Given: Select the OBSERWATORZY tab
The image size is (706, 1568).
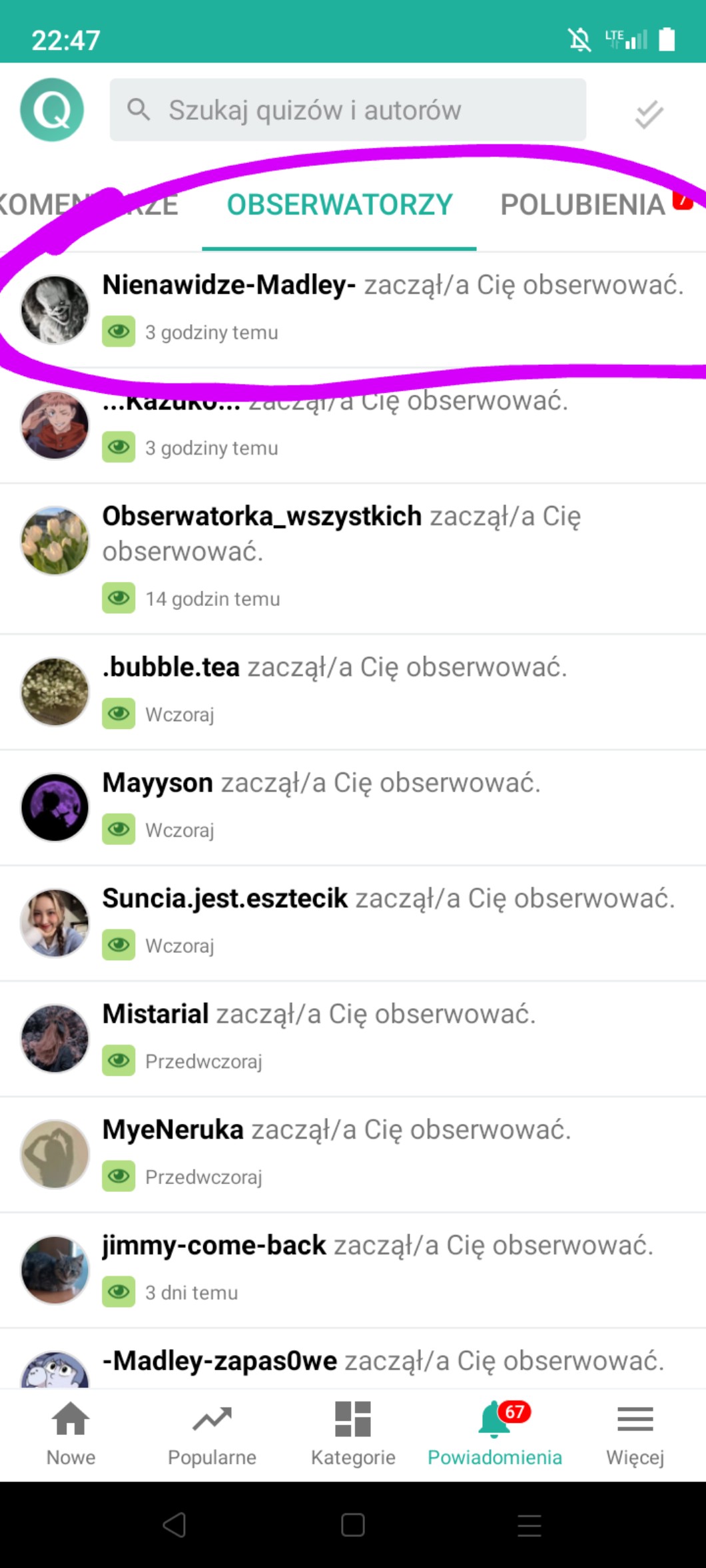Looking at the screenshot, I should coord(339,205).
